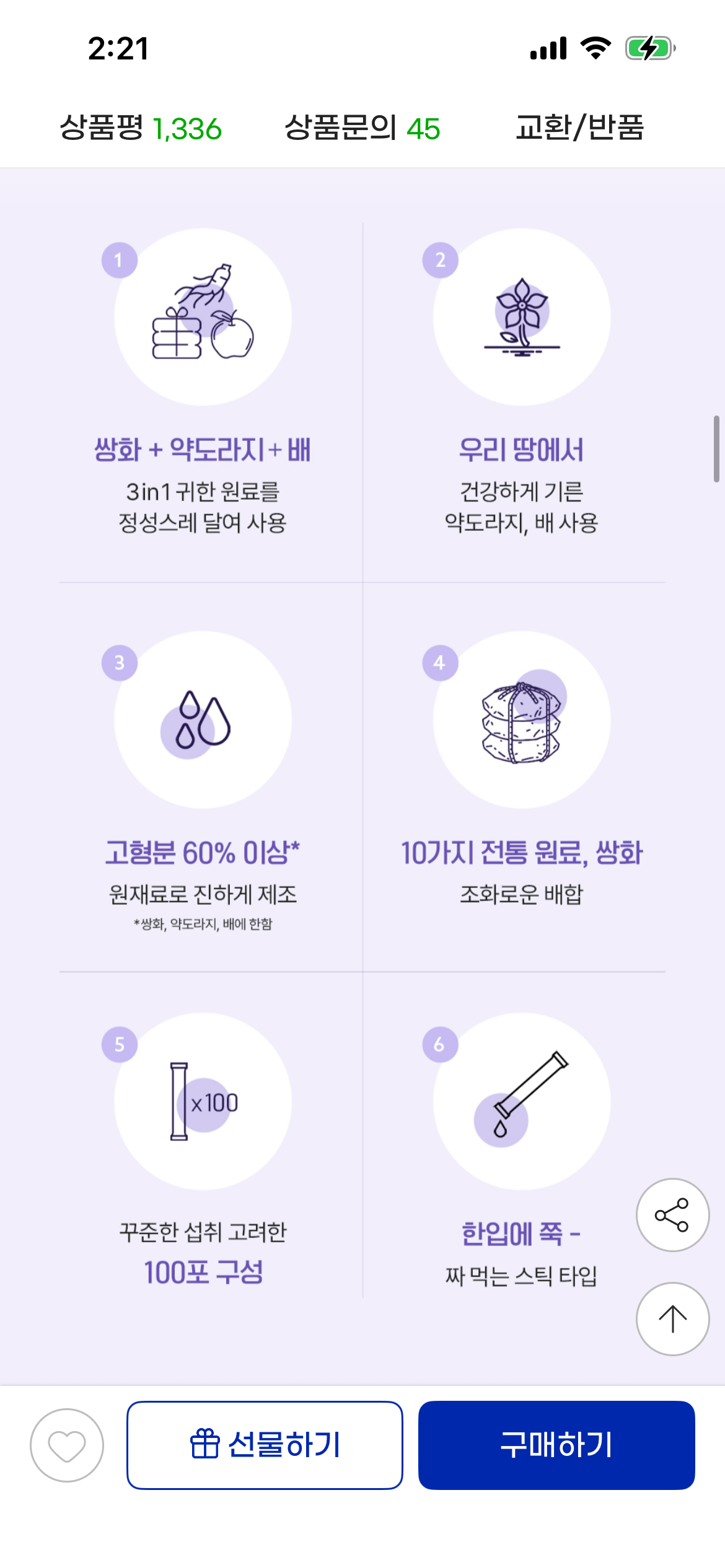Jump back to the top of the page
Image resolution: width=725 pixels, height=1568 pixels.
click(x=672, y=1318)
